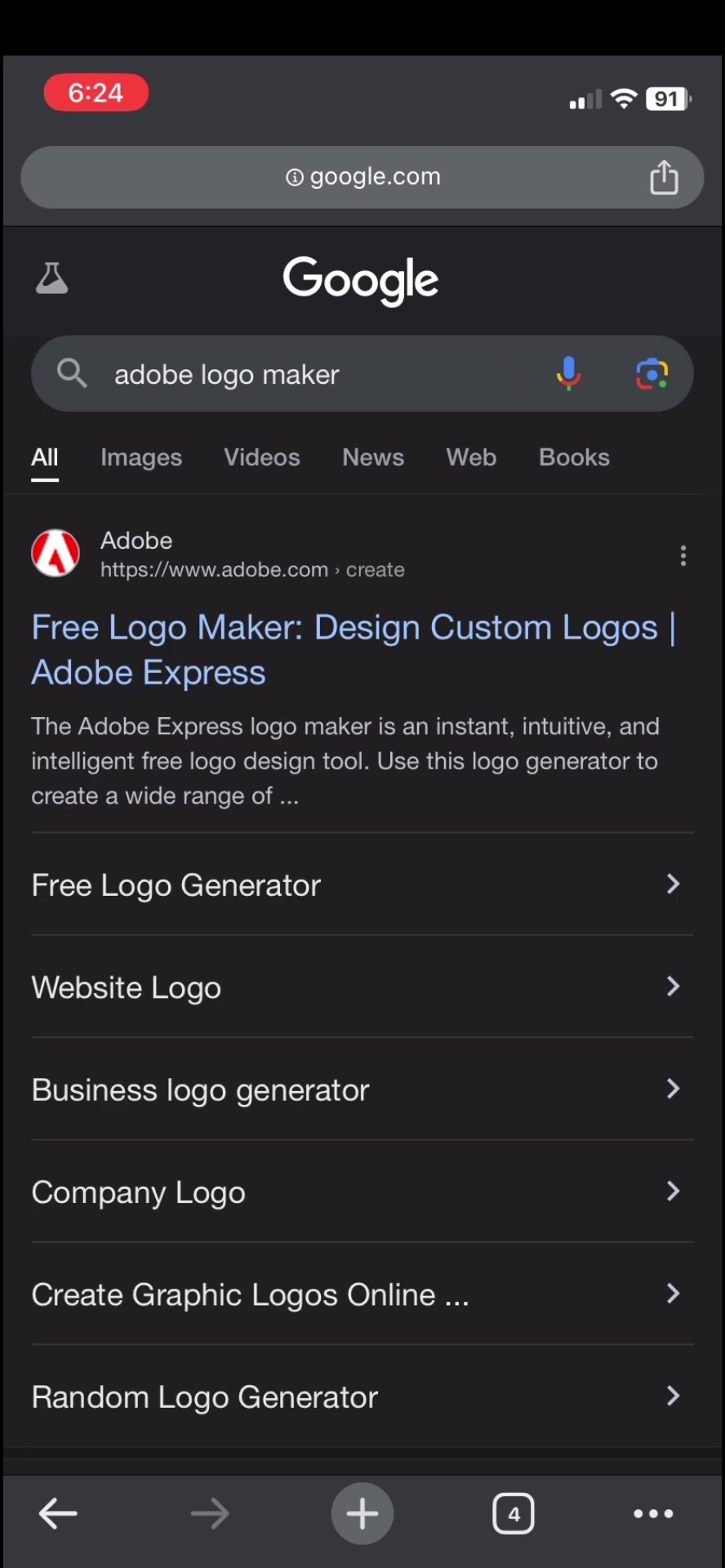Open new tab with plus icon
This screenshot has width=725, height=1568.
362,1512
